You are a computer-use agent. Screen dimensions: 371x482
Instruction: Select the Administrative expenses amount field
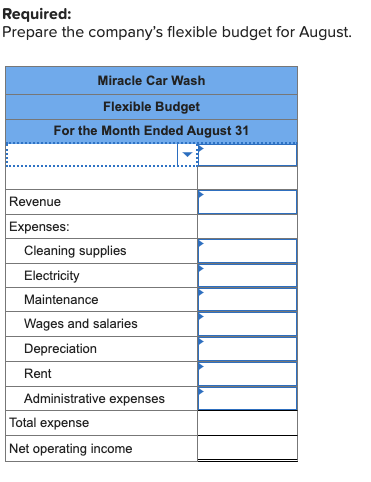247,399
